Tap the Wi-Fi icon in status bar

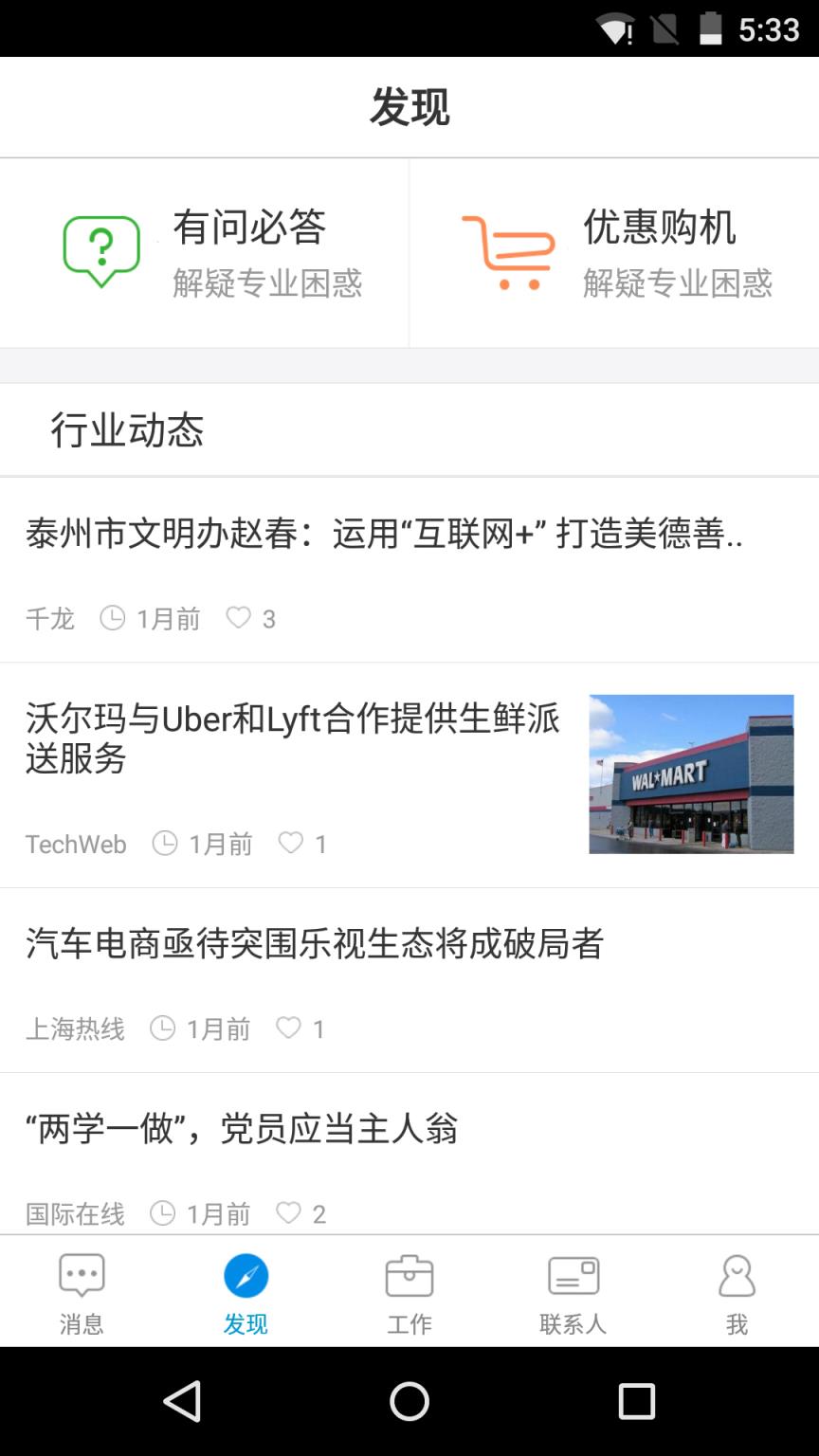click(617, 28)
